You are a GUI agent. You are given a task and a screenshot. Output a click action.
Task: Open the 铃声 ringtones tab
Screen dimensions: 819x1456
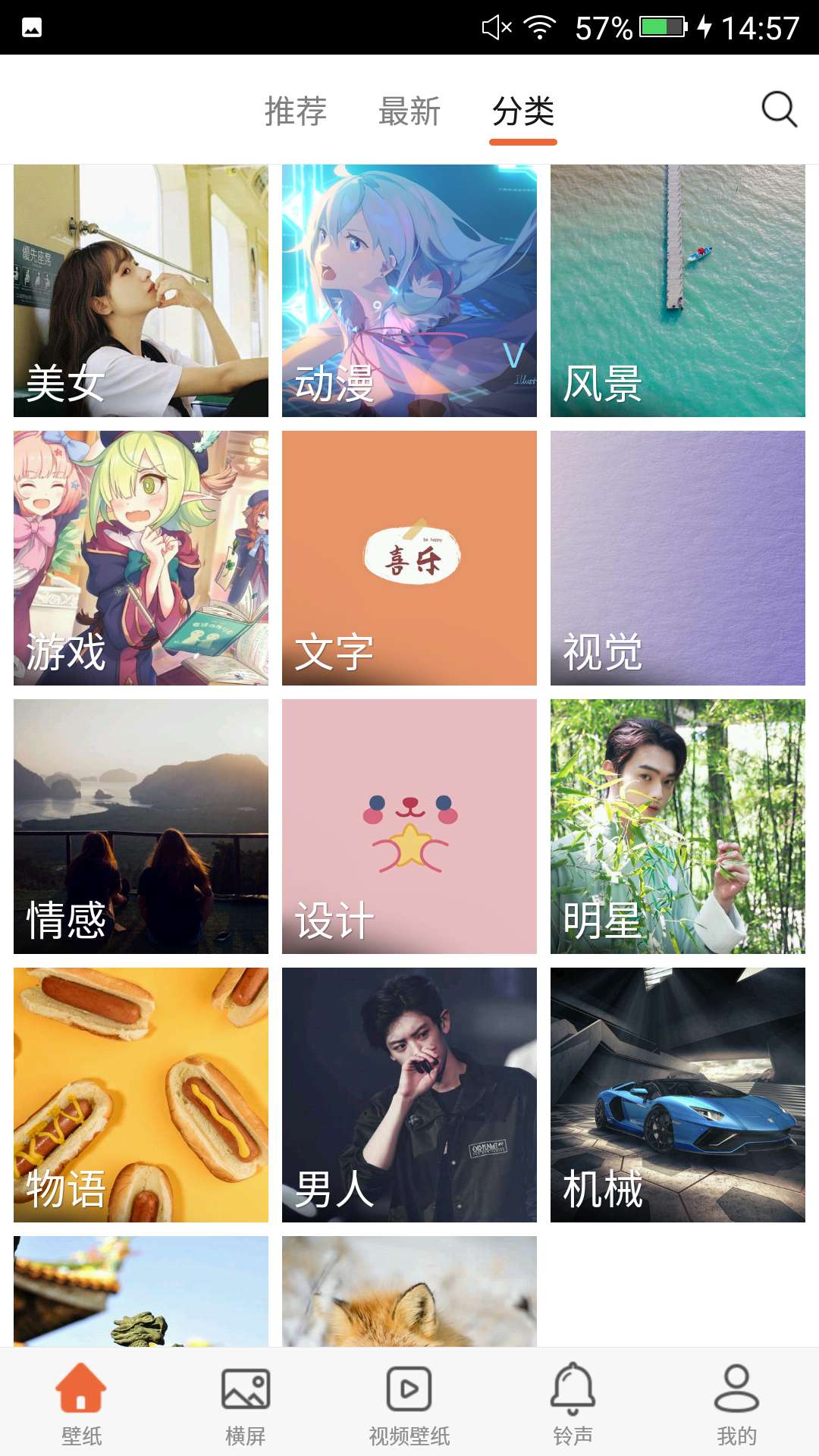(573, 1403)
